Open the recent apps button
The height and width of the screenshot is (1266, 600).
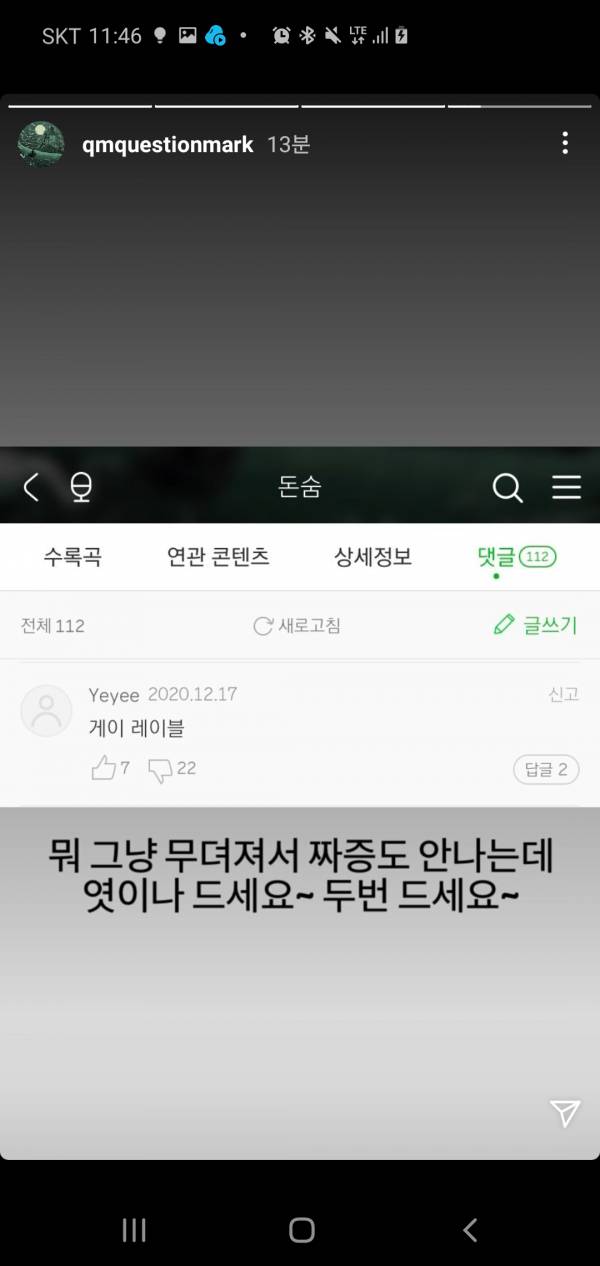[134, 1230]
